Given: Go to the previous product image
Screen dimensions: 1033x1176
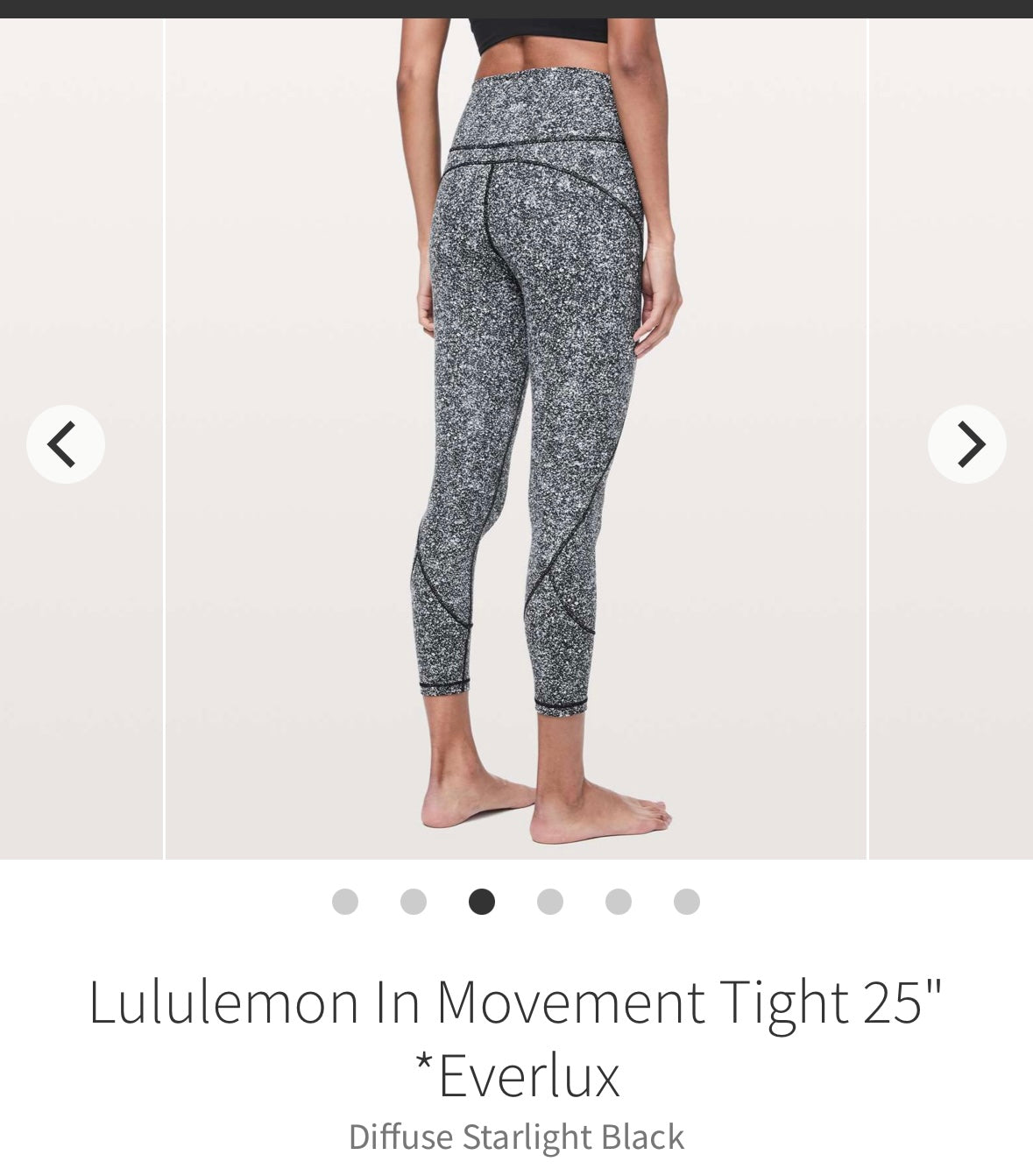Looking at the screenshot, I should 66,443.
